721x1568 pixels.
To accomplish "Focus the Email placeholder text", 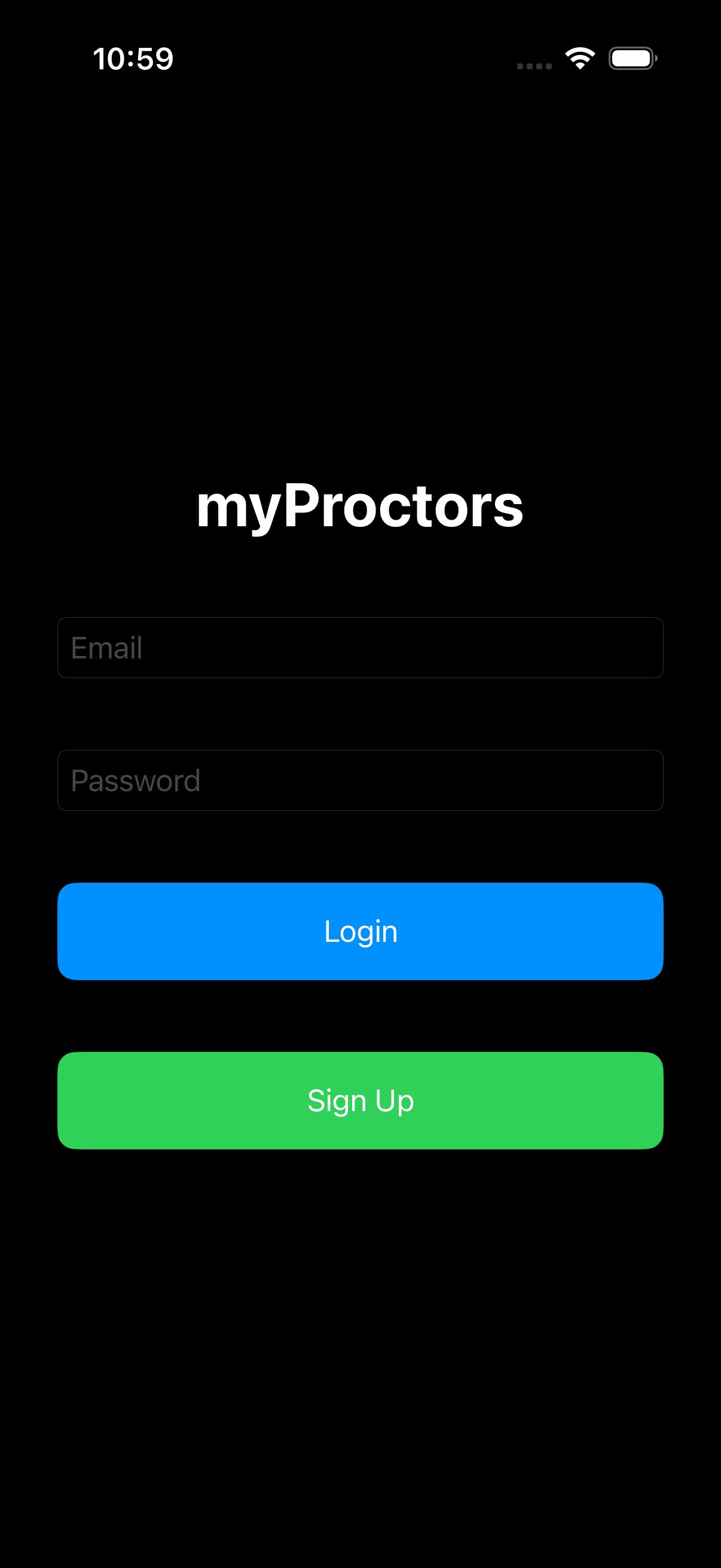I will click(105, 648).
